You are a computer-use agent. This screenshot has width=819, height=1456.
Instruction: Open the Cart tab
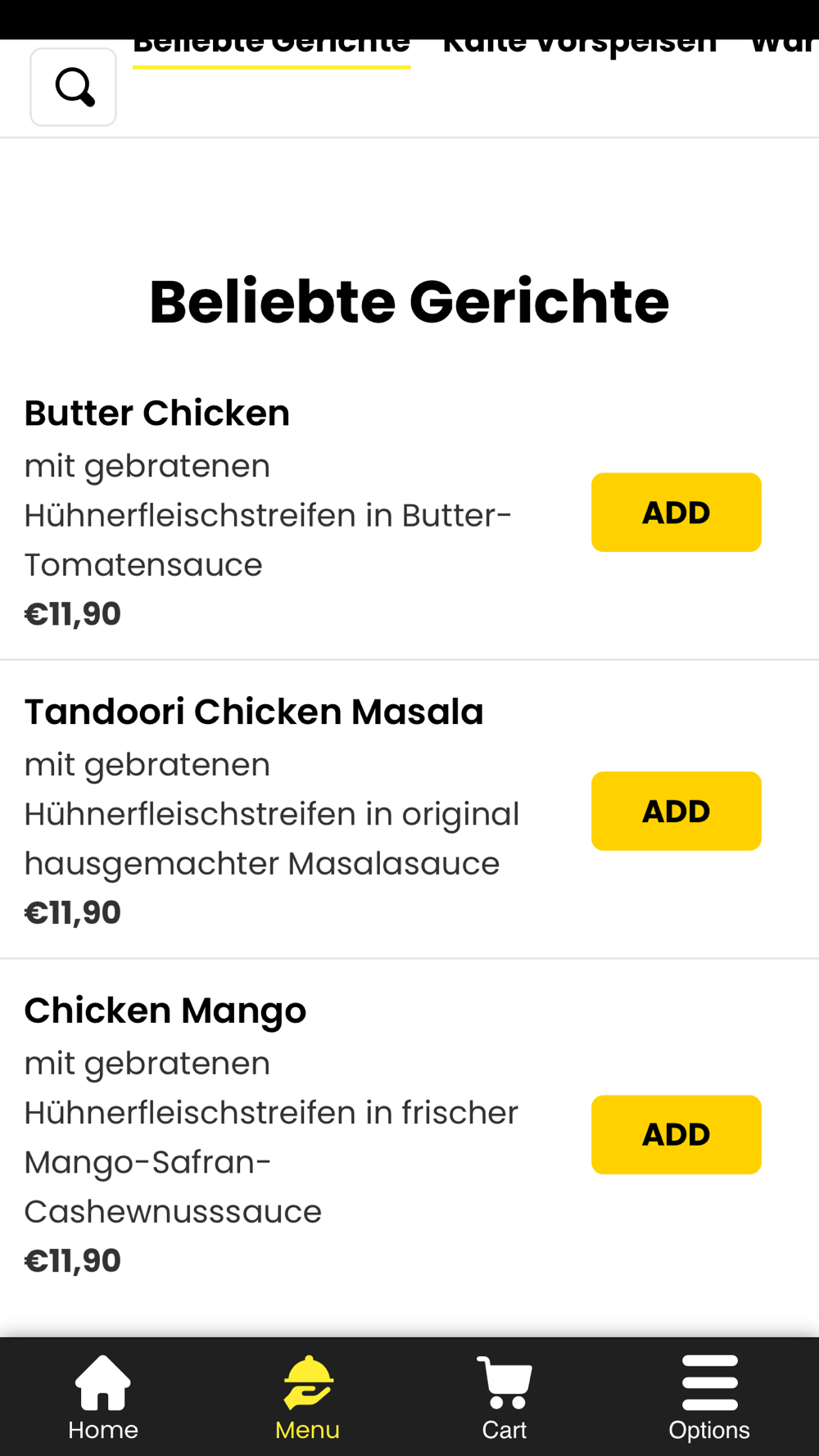tap(505, 1397)
